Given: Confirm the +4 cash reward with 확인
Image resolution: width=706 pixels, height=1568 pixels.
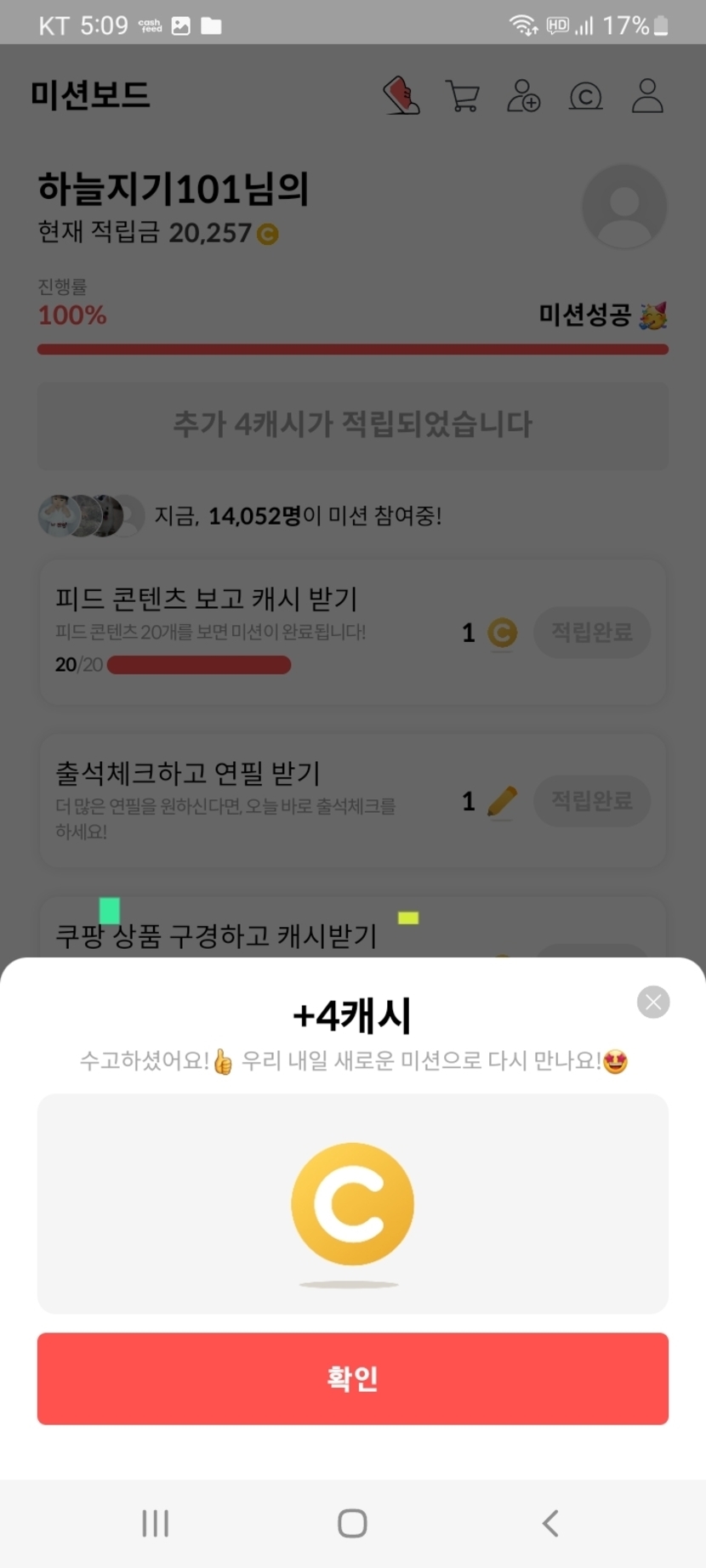Looking at the screenshot, I should point(352,1378).
